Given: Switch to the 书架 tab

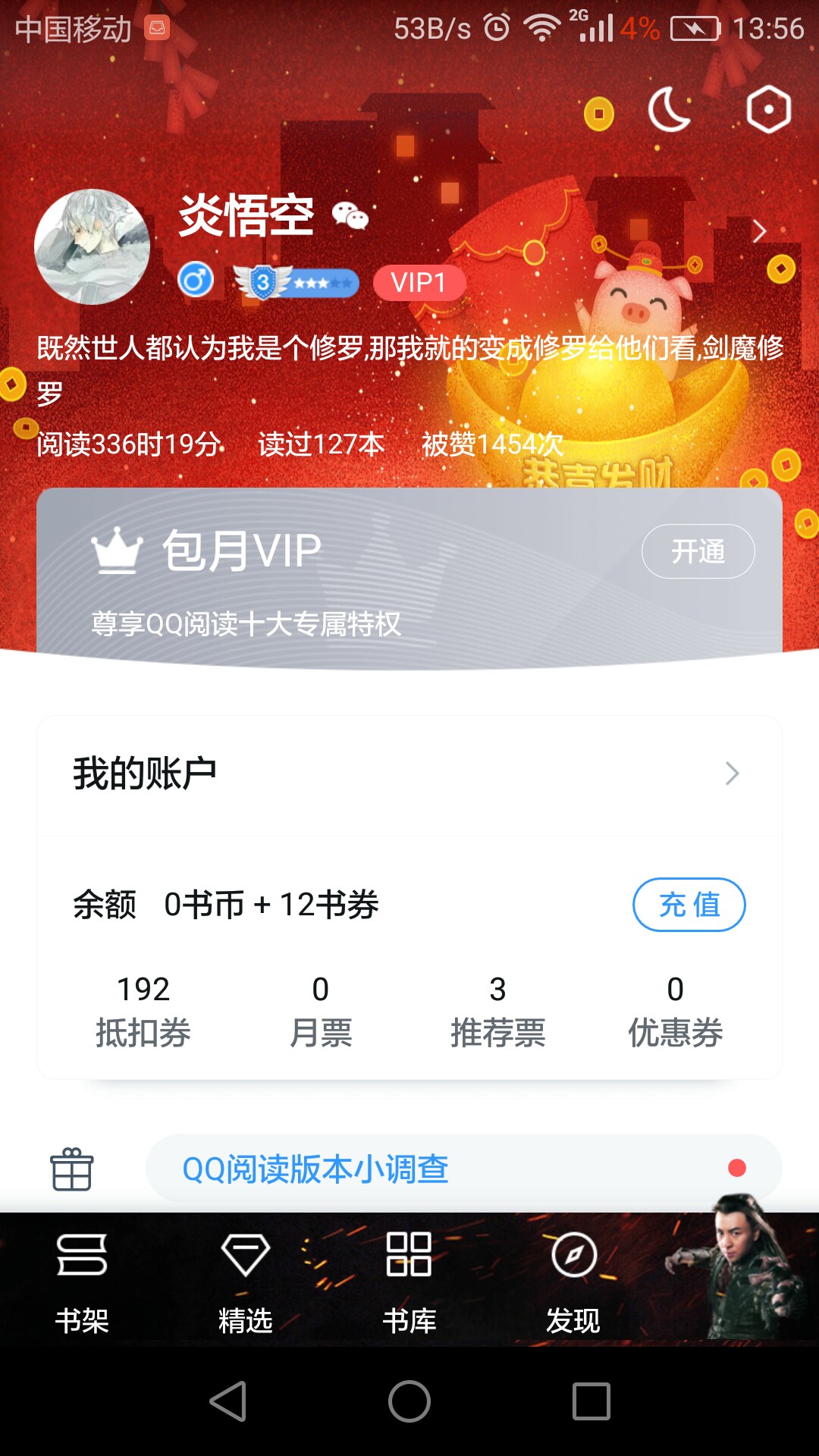Looking at the screenshot, I should [x=82, y=1282].
